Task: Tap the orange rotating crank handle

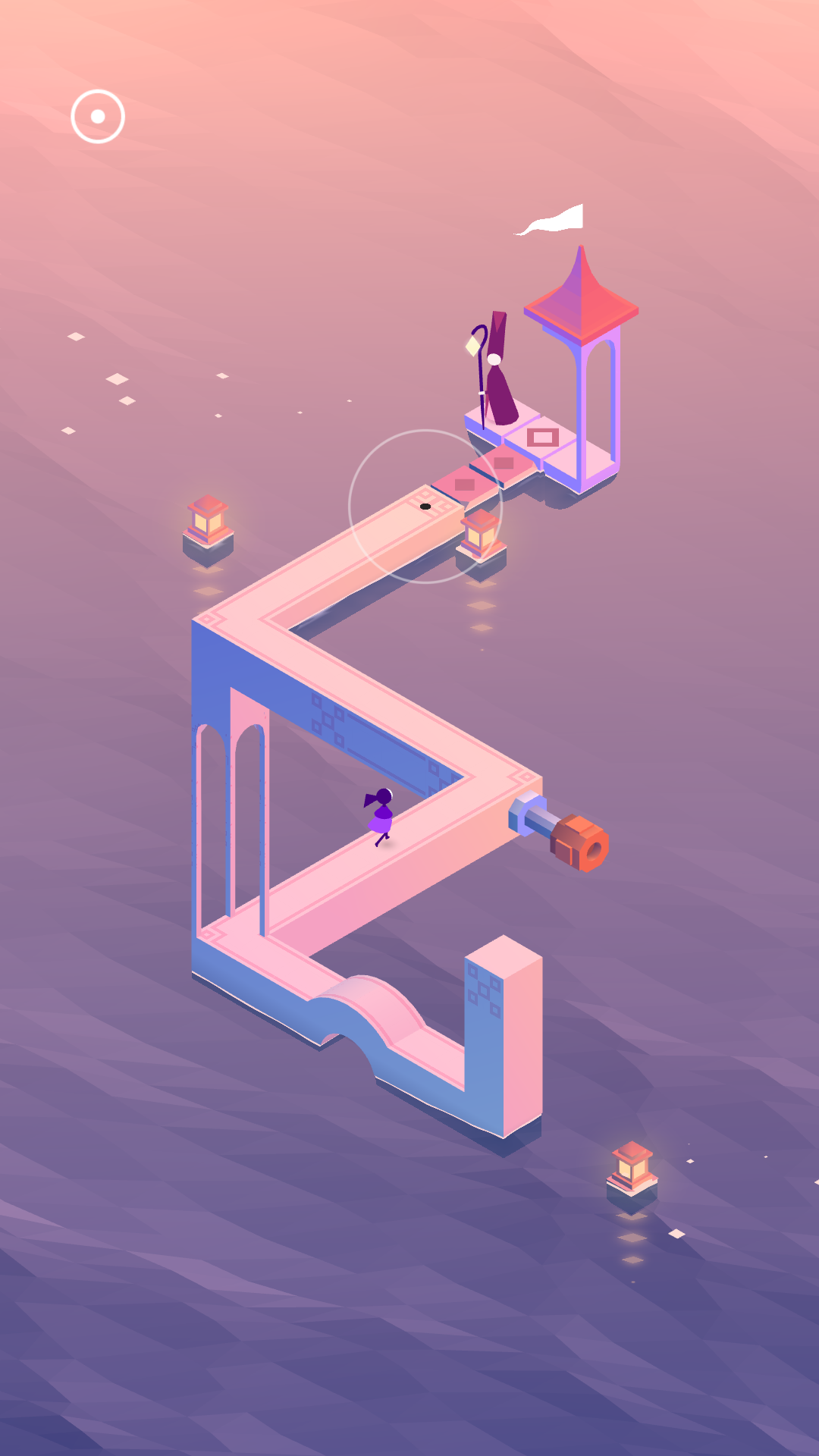Action: tap(580, 843)
